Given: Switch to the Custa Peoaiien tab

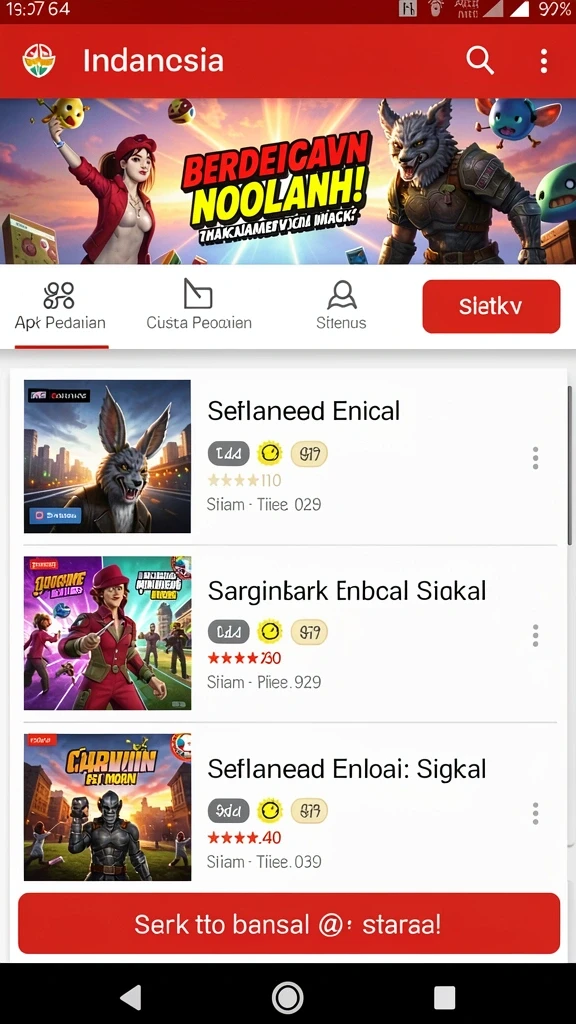Looking at the screenshot, I should [x=199, y=306].
